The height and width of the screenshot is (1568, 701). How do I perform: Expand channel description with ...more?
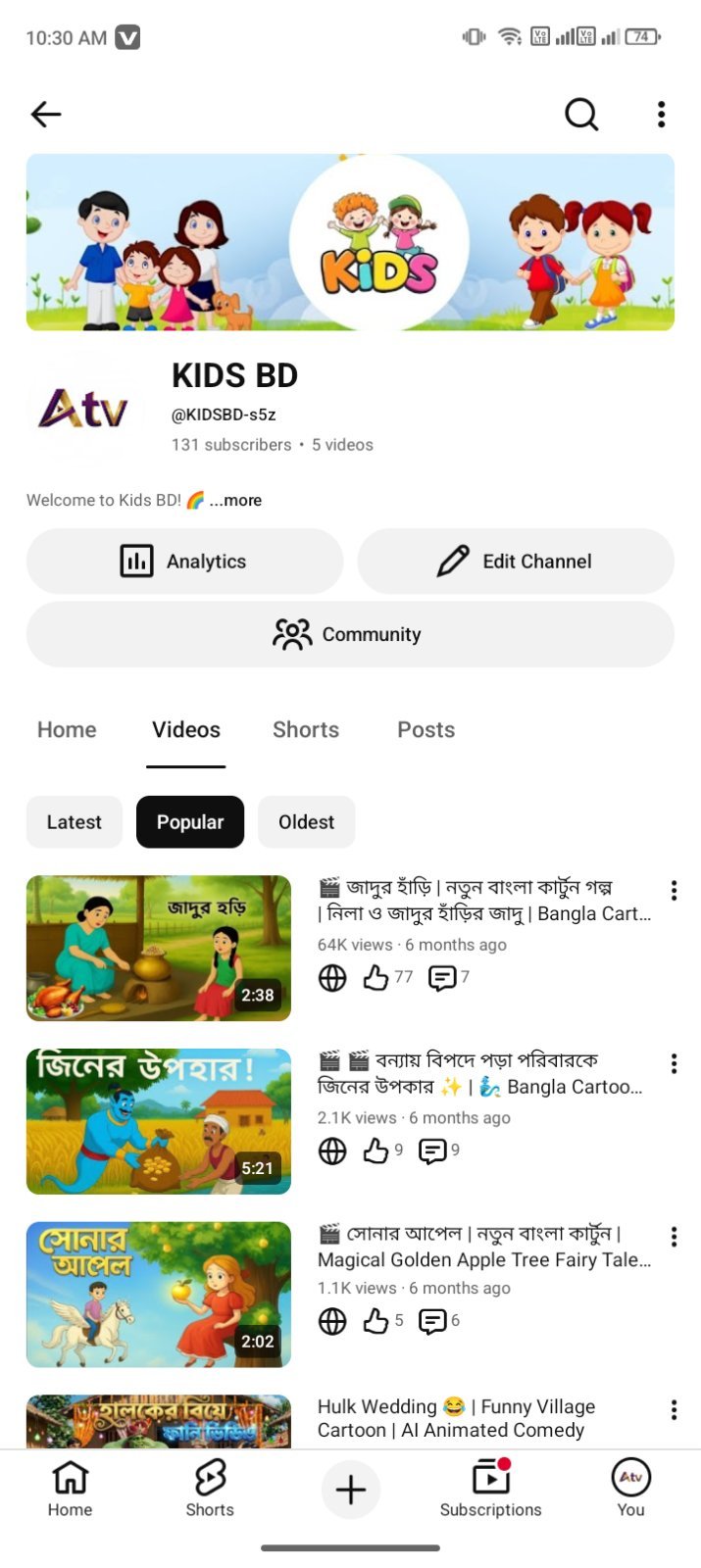pos(235,500)
